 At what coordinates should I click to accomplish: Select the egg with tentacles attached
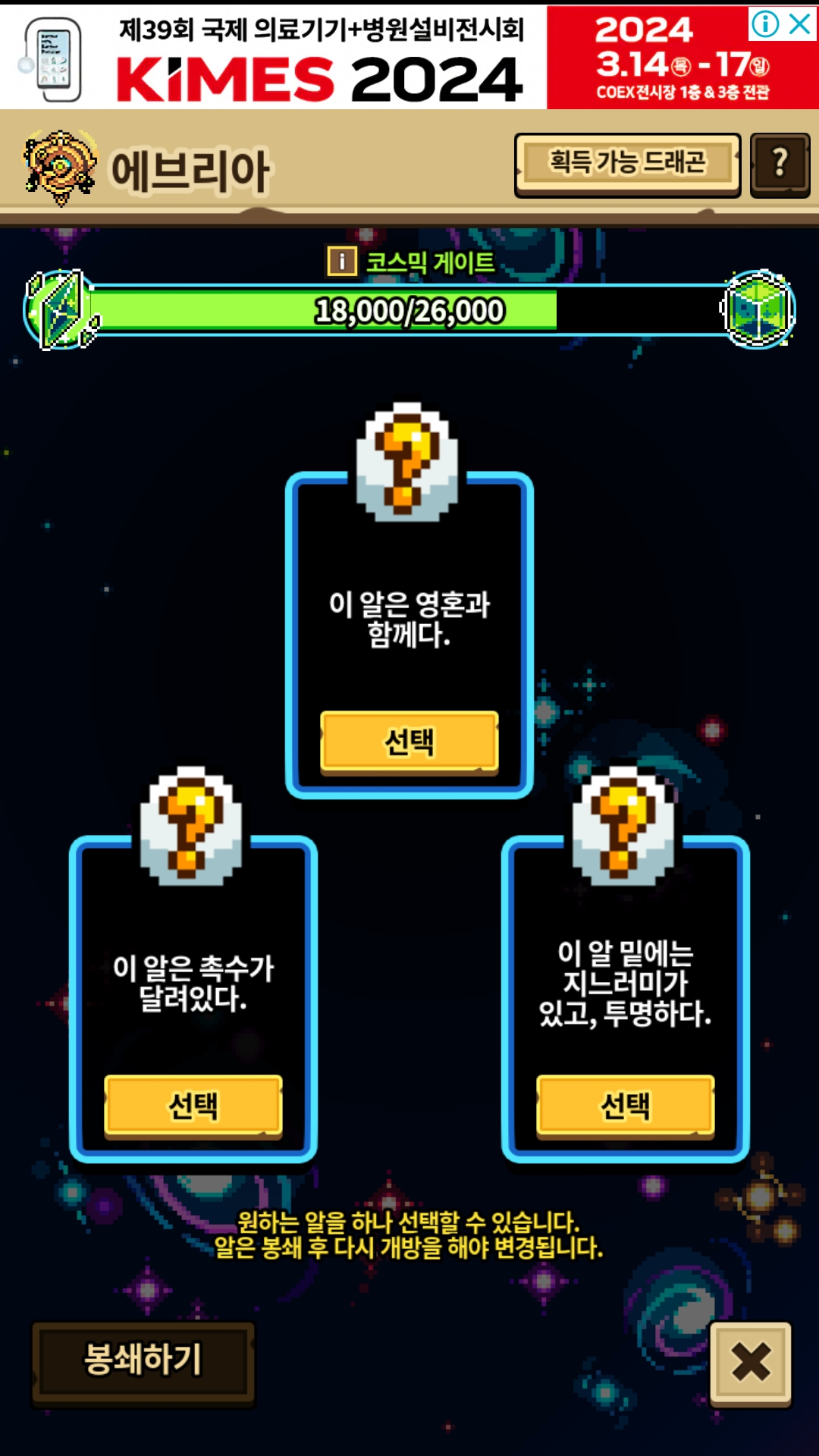(x=193, y=1105)
